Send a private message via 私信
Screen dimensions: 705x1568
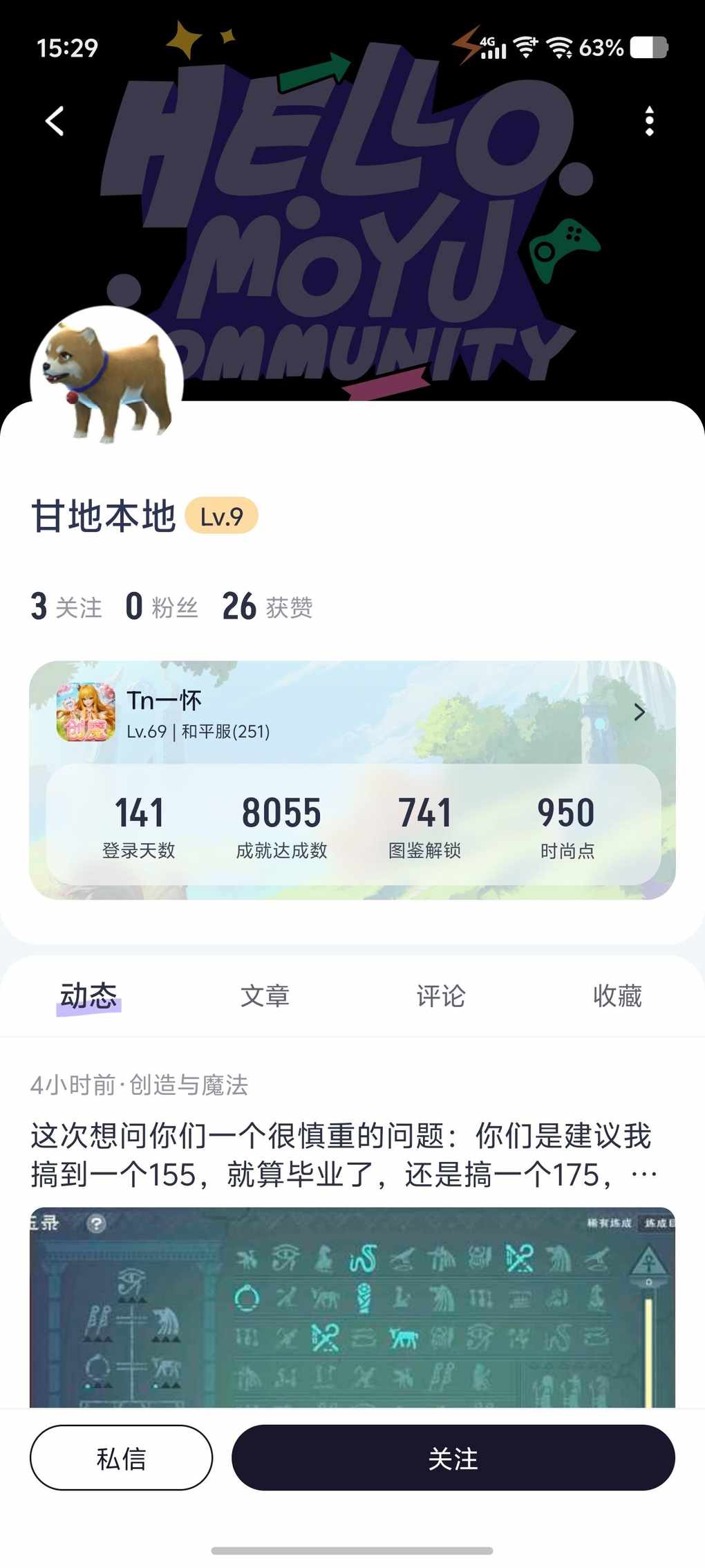click(x=121, y=1458)
